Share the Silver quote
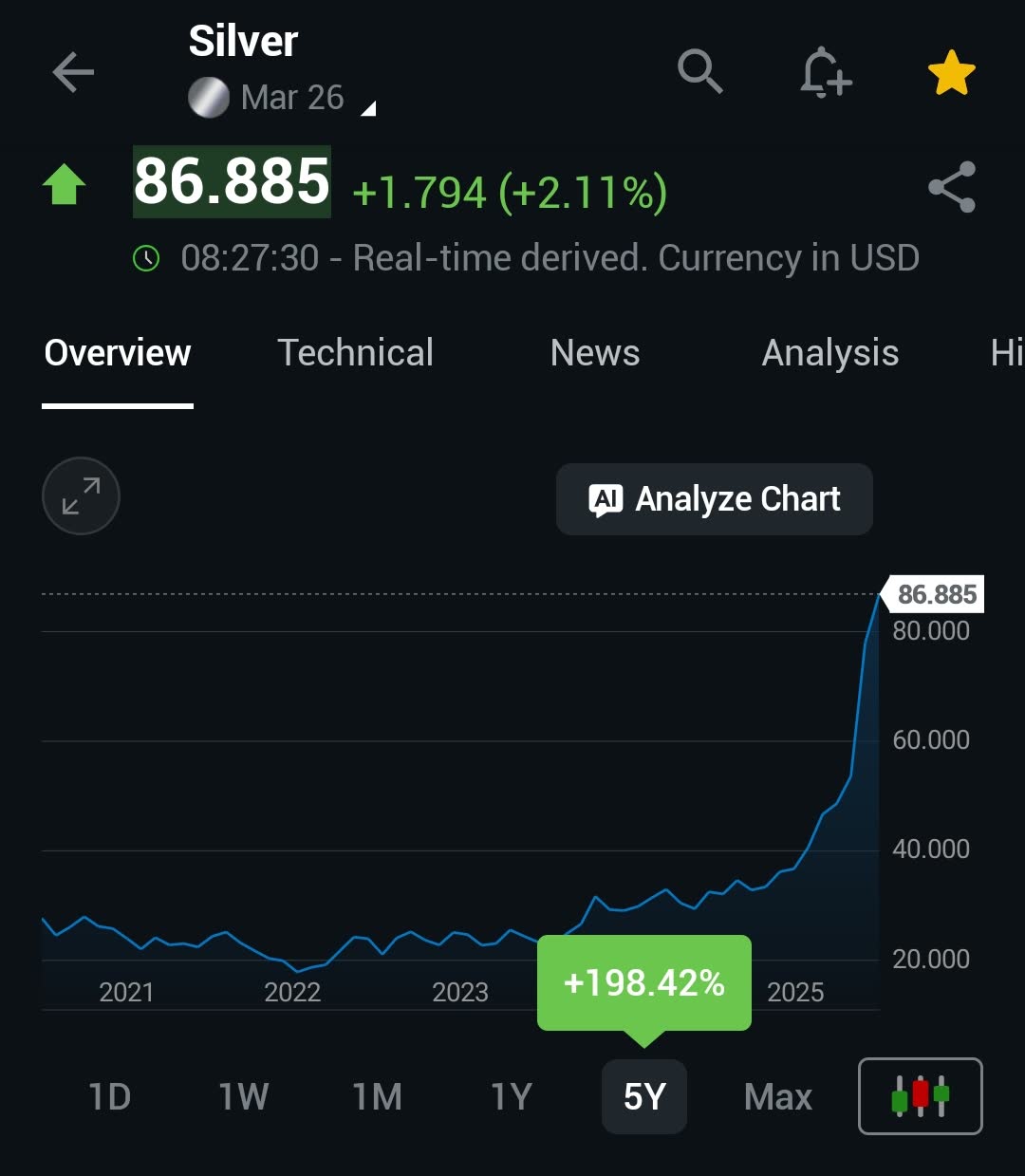Image resolution: width=1025 pixels, height=1176 pixels. [951, 187]
